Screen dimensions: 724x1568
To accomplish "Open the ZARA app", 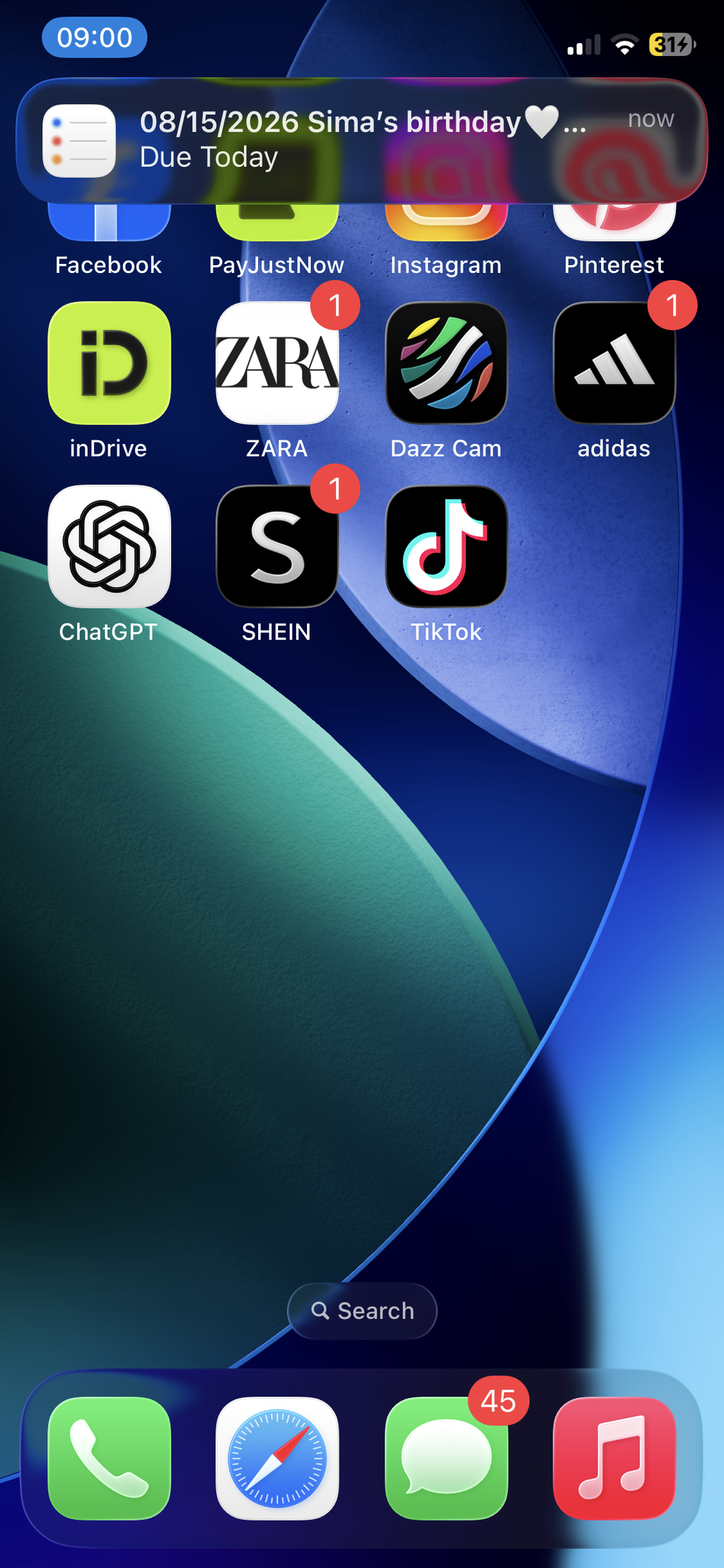I will point(277,363).
